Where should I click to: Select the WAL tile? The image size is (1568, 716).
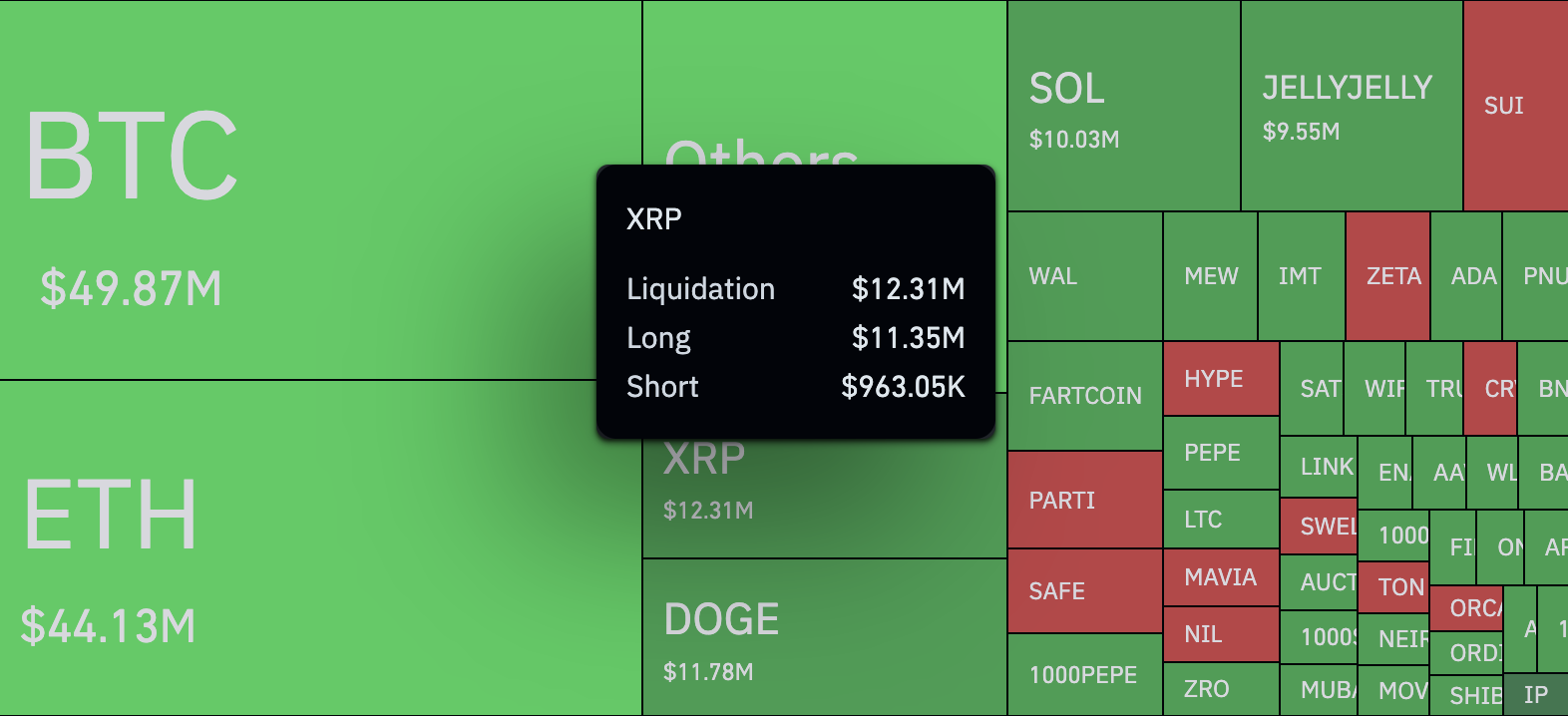click(1084, 276)
